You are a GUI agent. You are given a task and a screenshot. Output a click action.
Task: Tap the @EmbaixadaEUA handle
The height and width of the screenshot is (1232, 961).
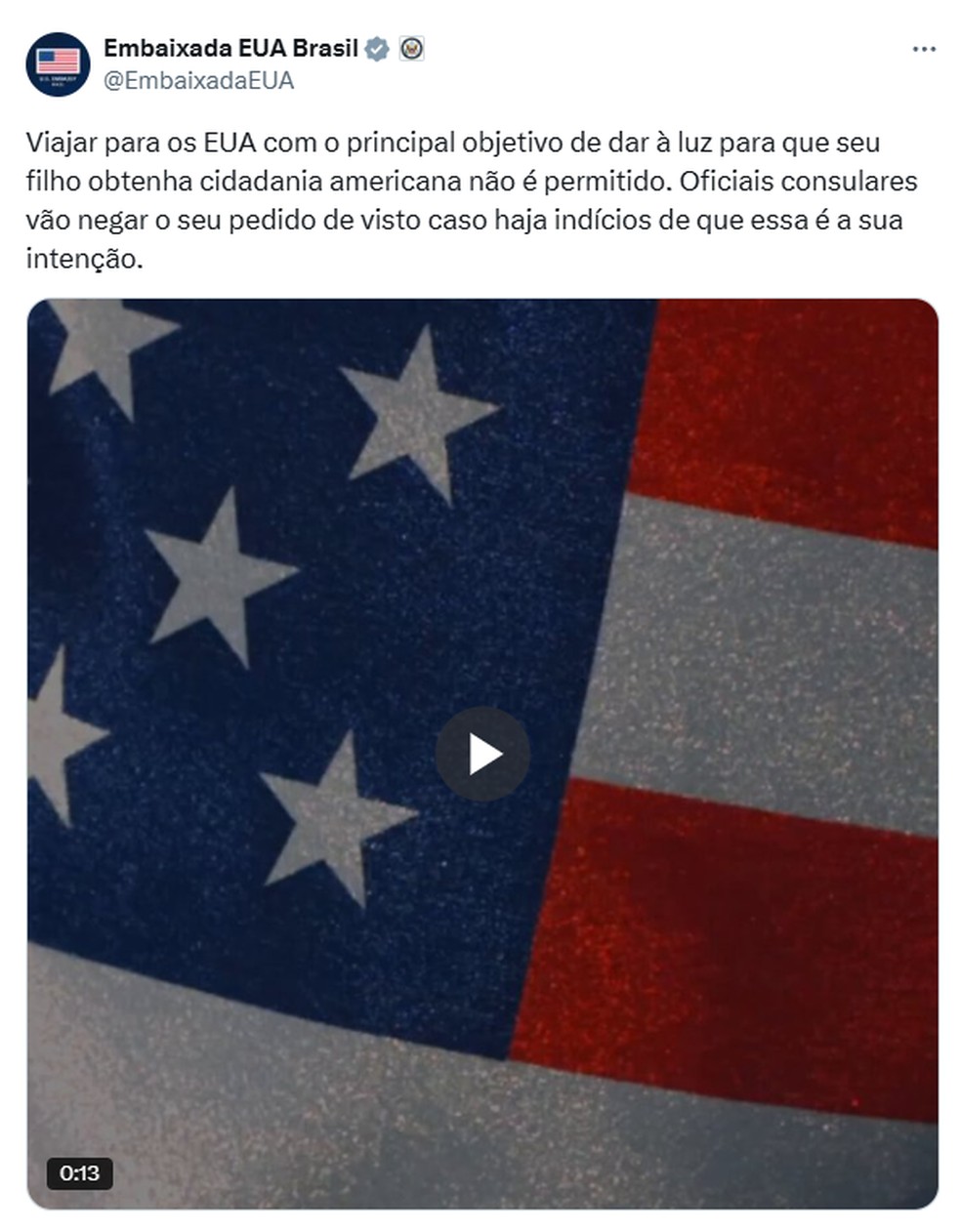(x=198, y=81)
